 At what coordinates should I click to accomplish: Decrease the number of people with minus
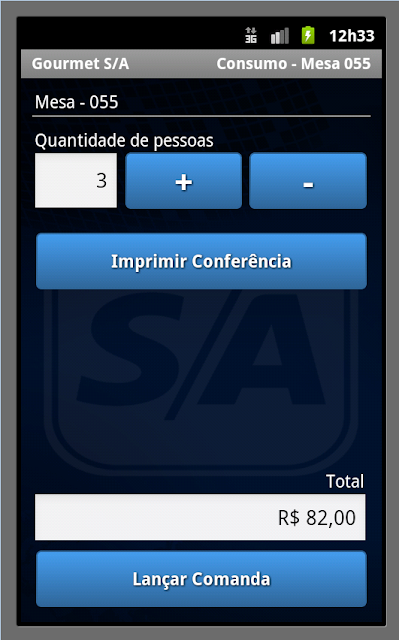pyautogui.click(x=308, y=181)
